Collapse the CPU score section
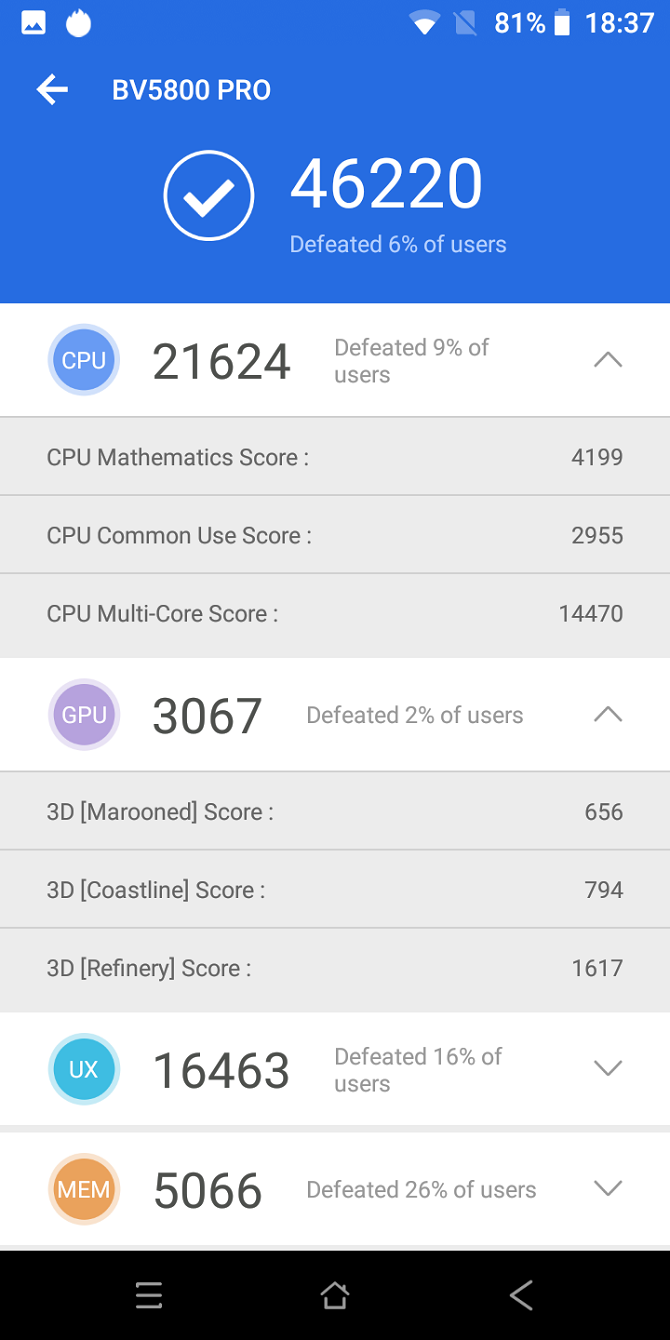This screenshot has height=1340, width=670. click(607, 360)
